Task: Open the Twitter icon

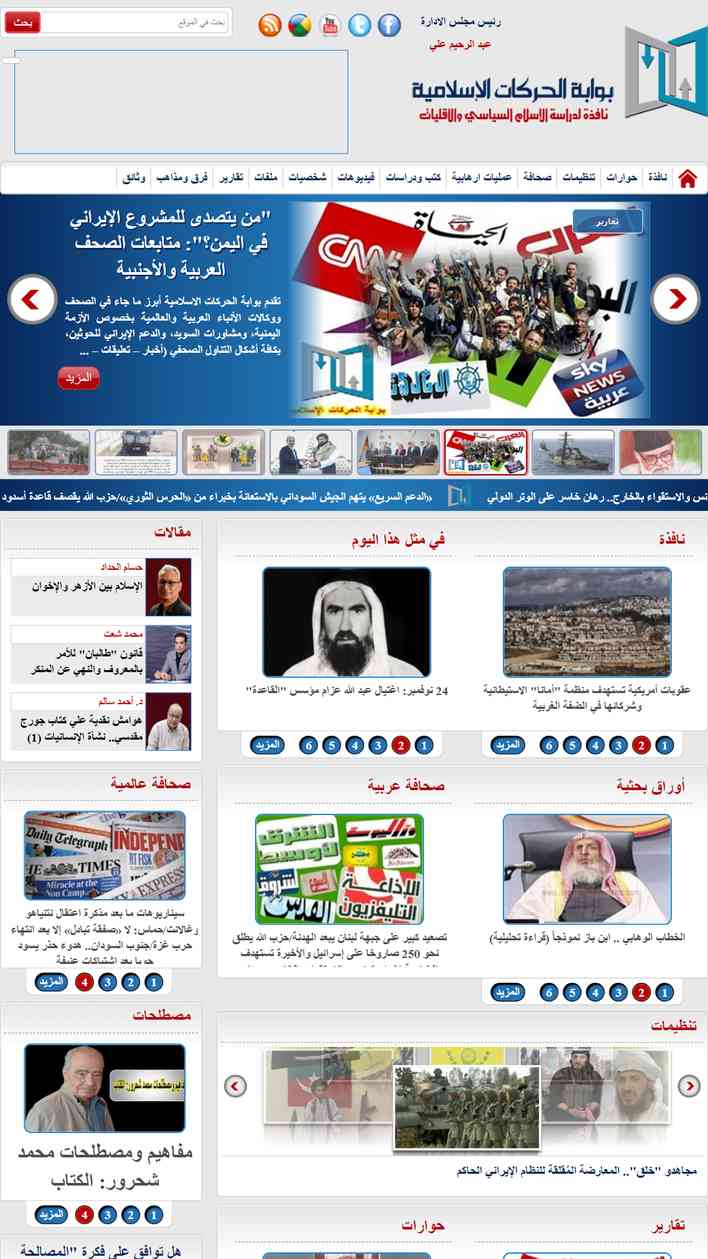Action: [360, 26]
